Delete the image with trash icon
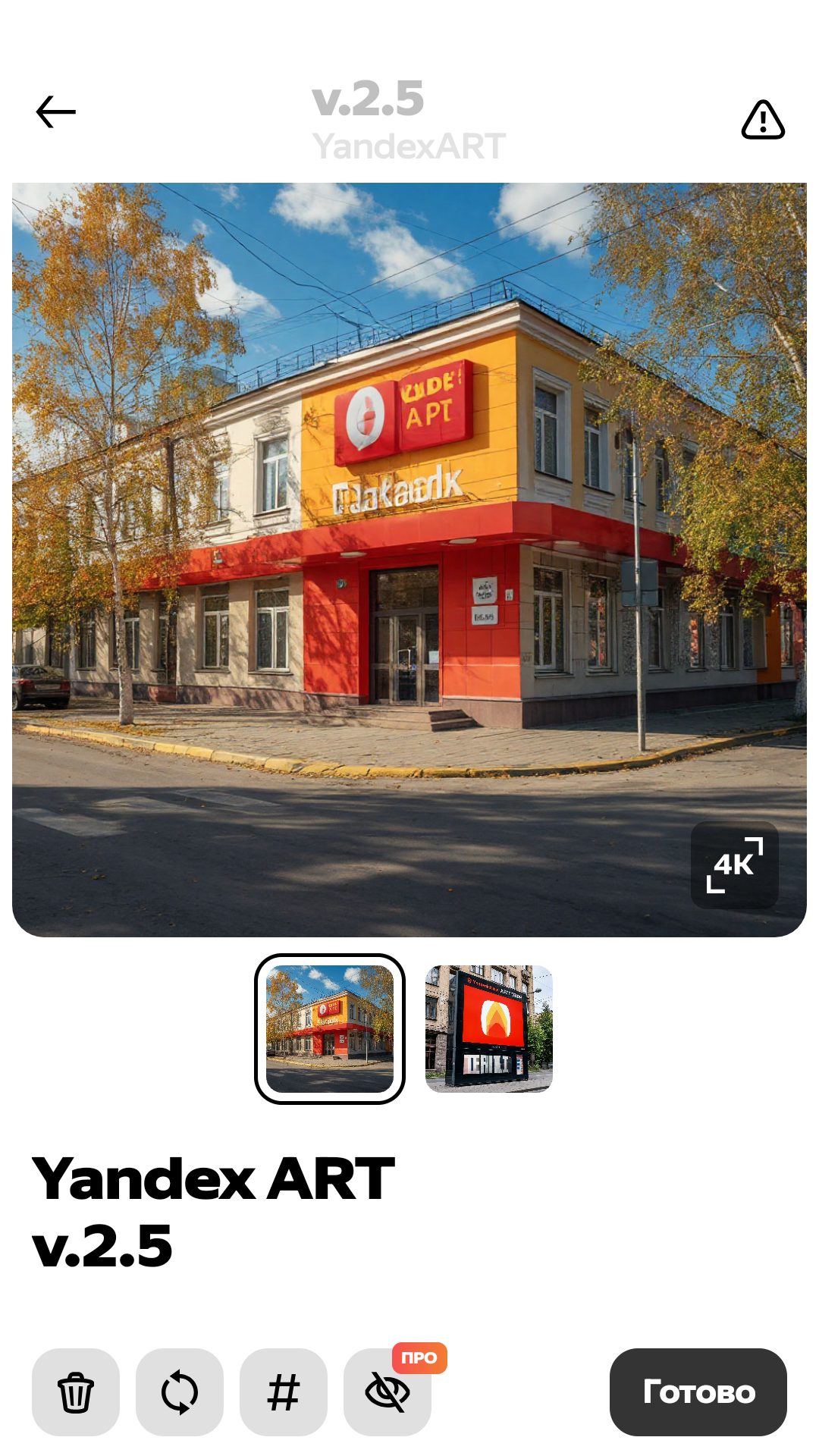Image resolution: width=819 pixels, height=1456 pixels. (76, 1392)
